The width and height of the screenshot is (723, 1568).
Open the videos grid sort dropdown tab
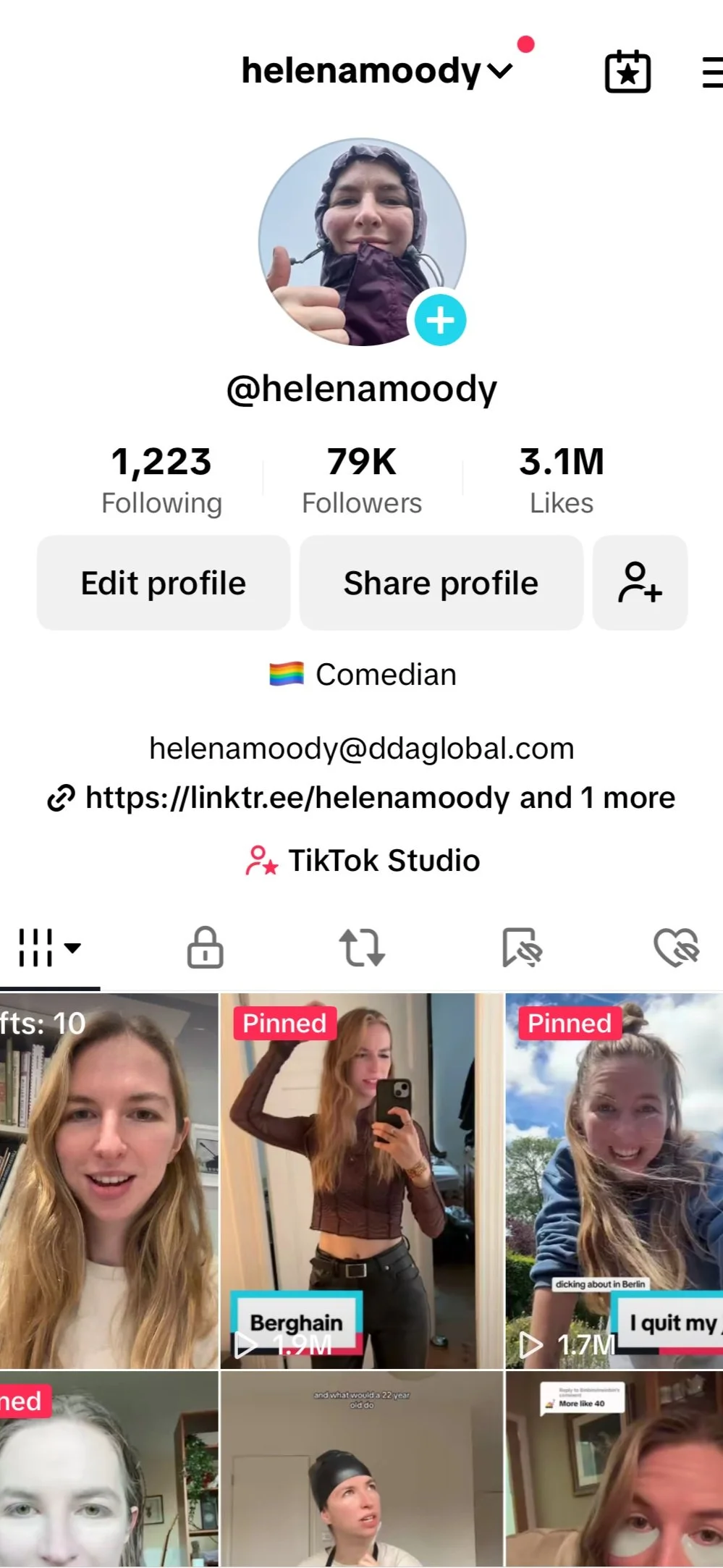pyautogui.click(x=50, y=948)
